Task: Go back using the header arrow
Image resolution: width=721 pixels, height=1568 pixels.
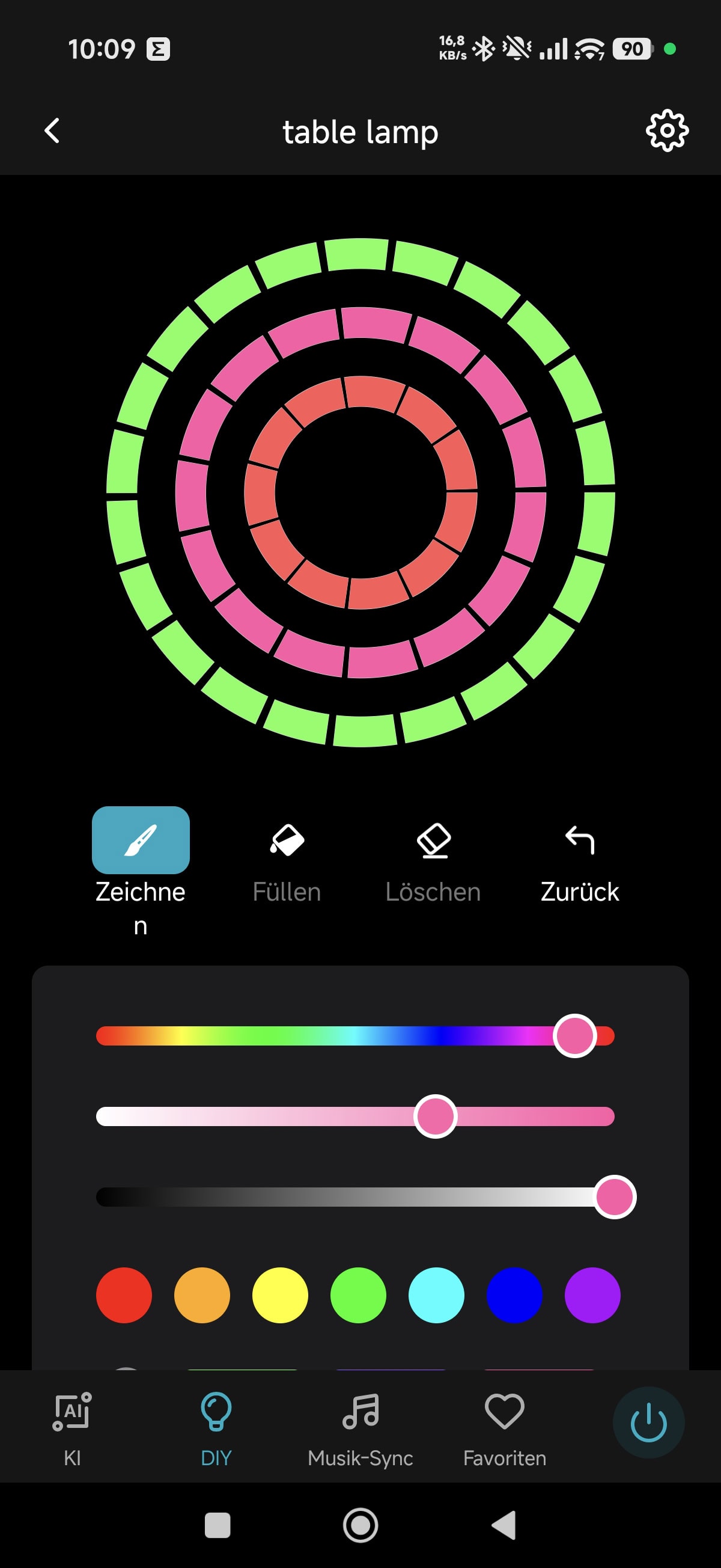Action: click(x=52, y=131)
